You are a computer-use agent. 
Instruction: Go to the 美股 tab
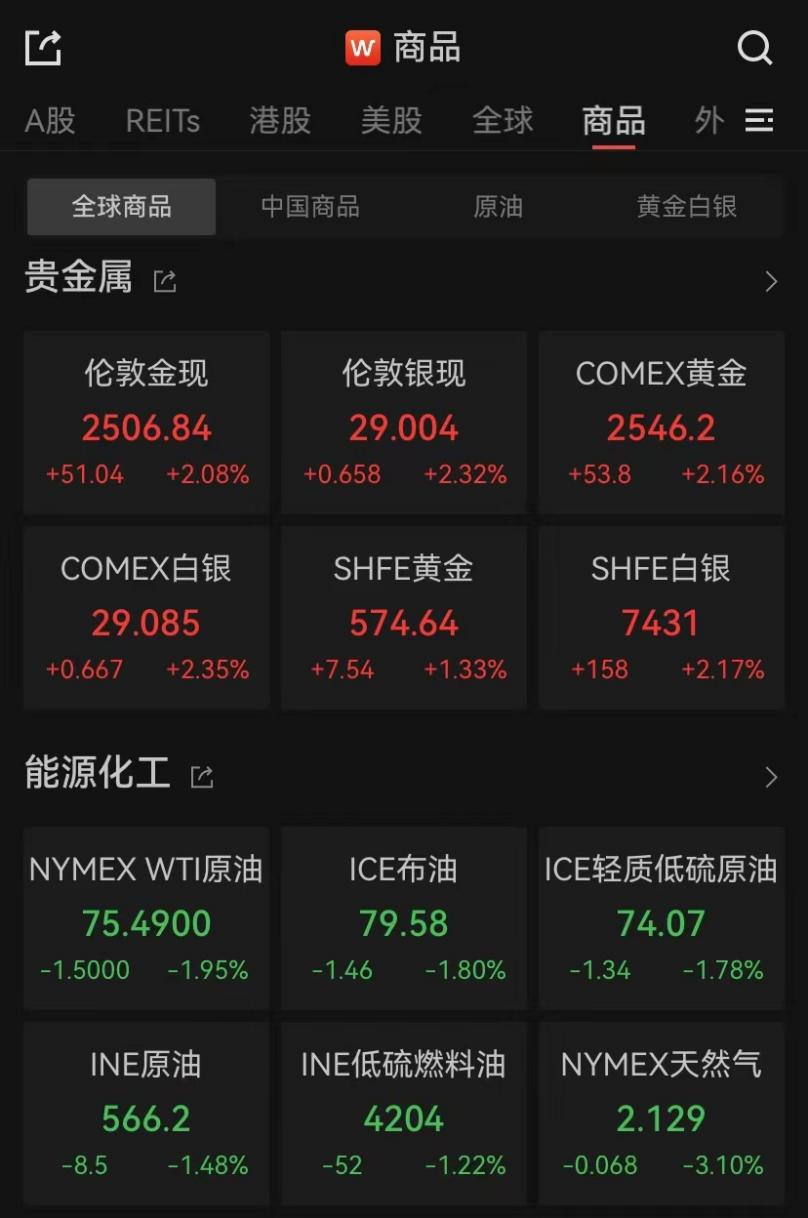(391, 121)
